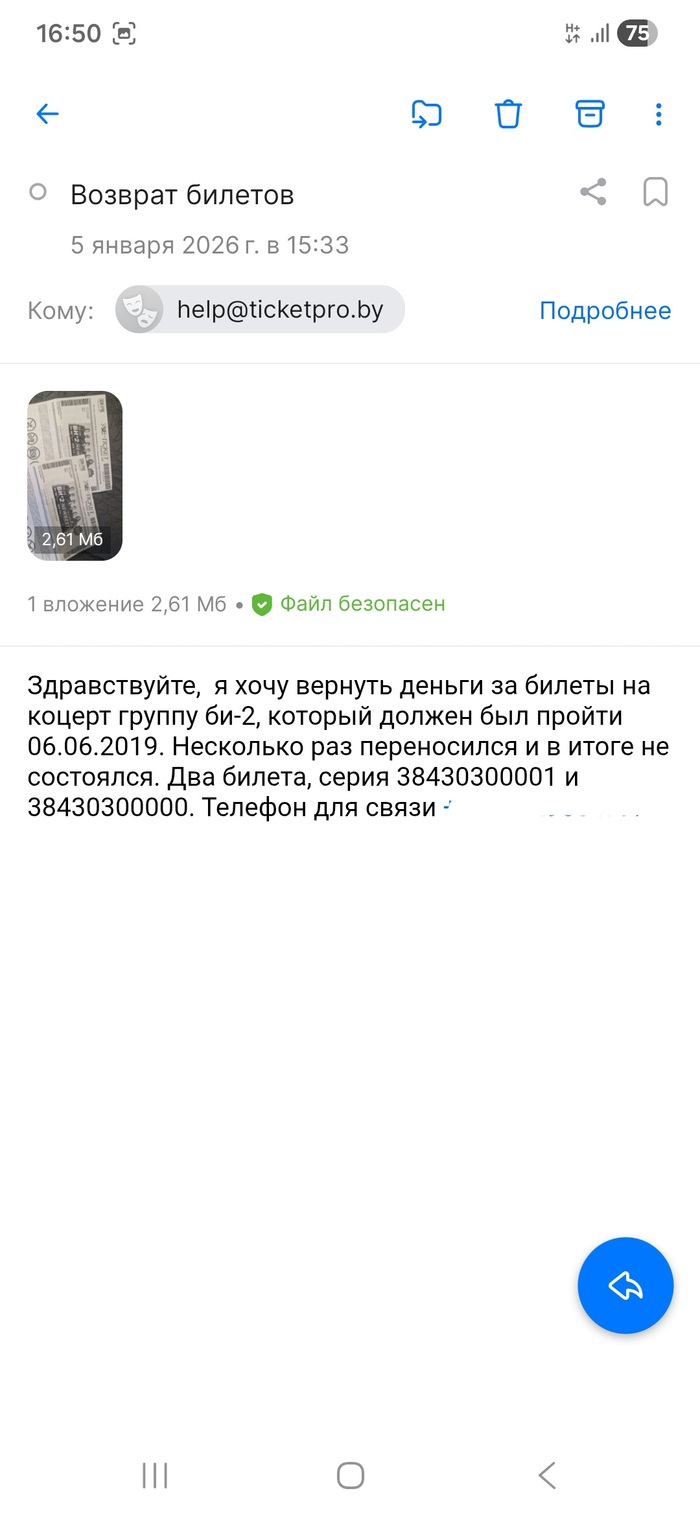700x1517 pixels.
Task: Open recent apps from the navigation bar
Action: (x=155, y=1475)
